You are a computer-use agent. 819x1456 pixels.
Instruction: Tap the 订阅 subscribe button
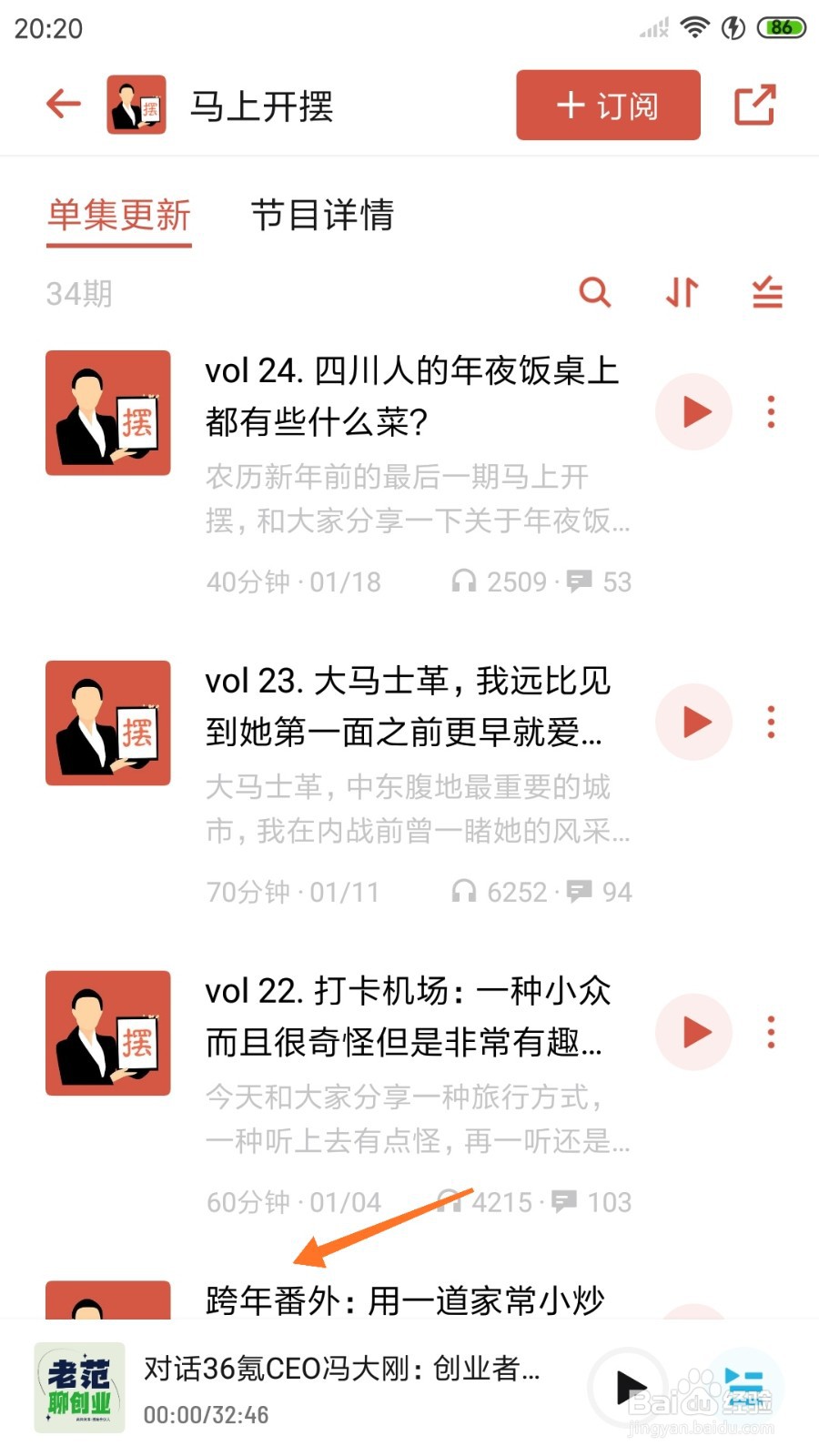click(x=607, y=105)
